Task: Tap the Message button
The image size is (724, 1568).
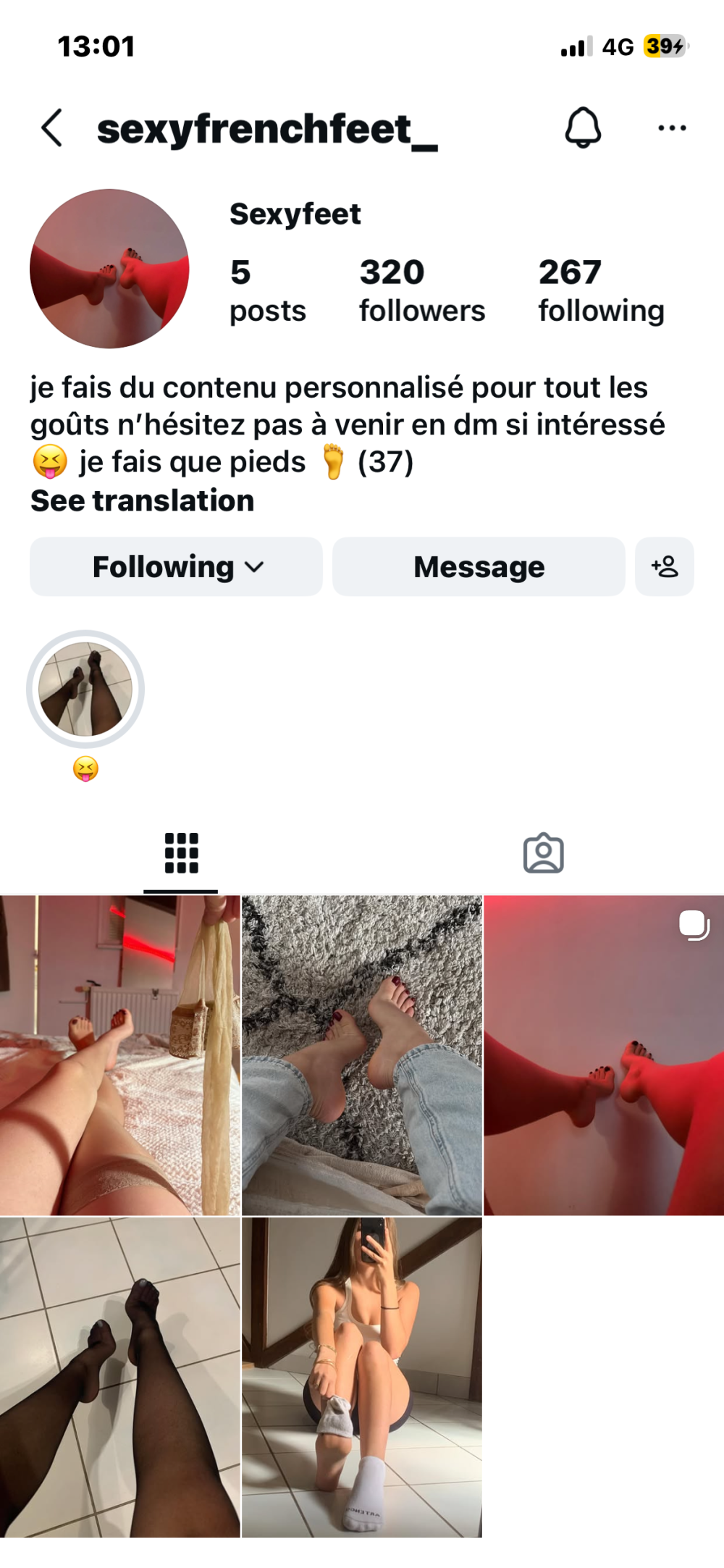Action: 479,567
